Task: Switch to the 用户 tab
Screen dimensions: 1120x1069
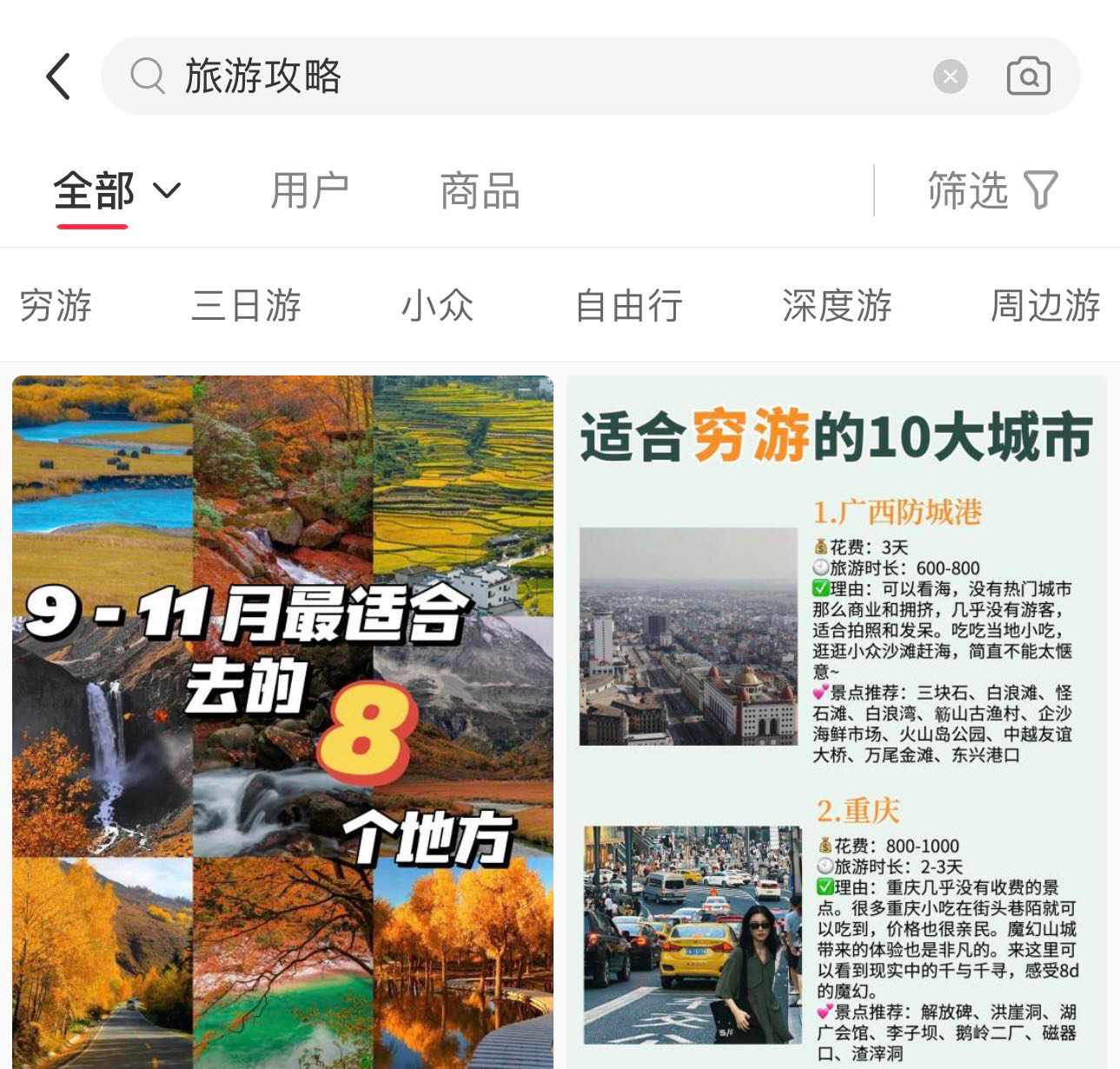Action: [309, 190]
